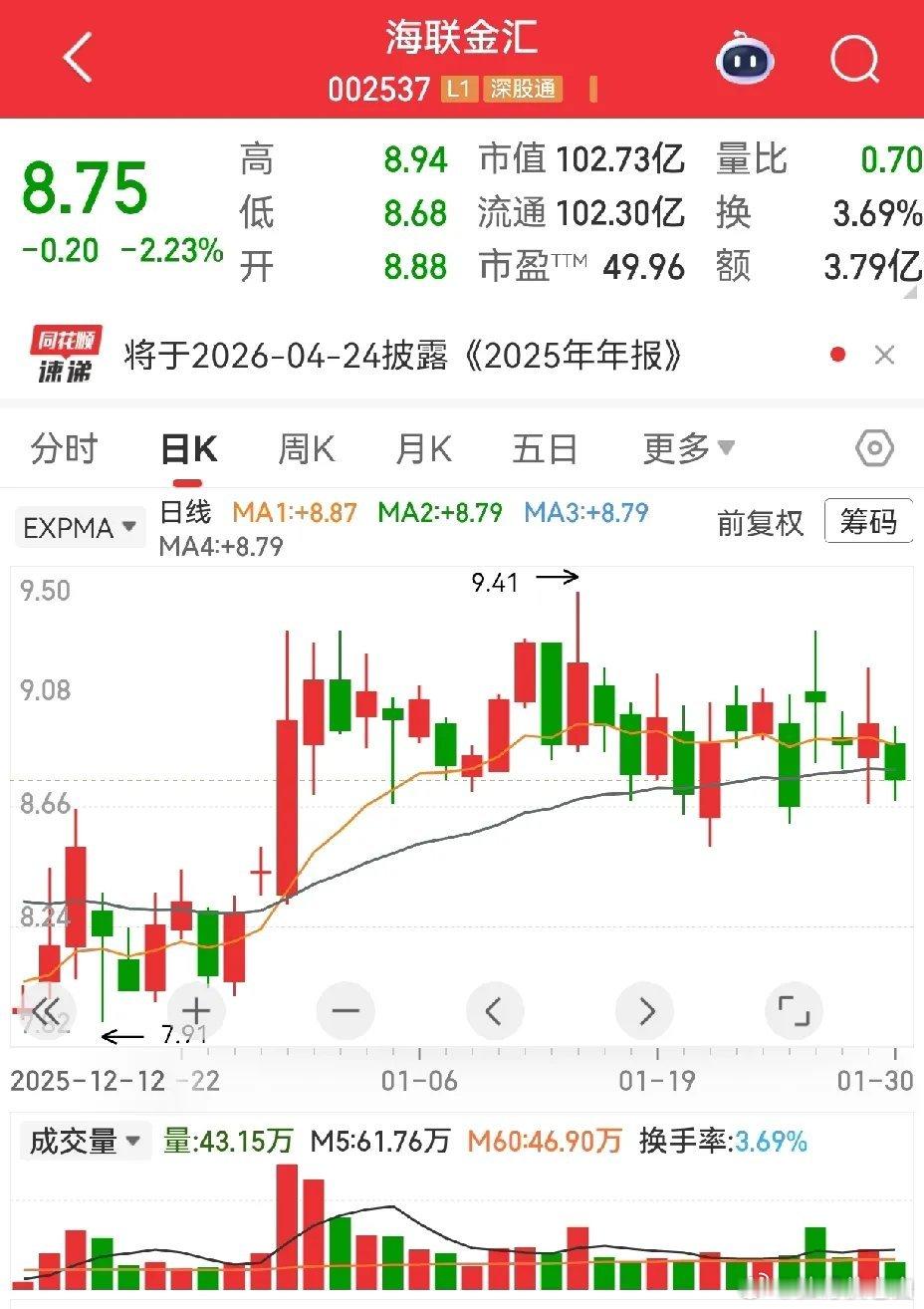924x1309 pixels.
Task: Jump to earliest data with double-left arrow
Action: 47,1010
